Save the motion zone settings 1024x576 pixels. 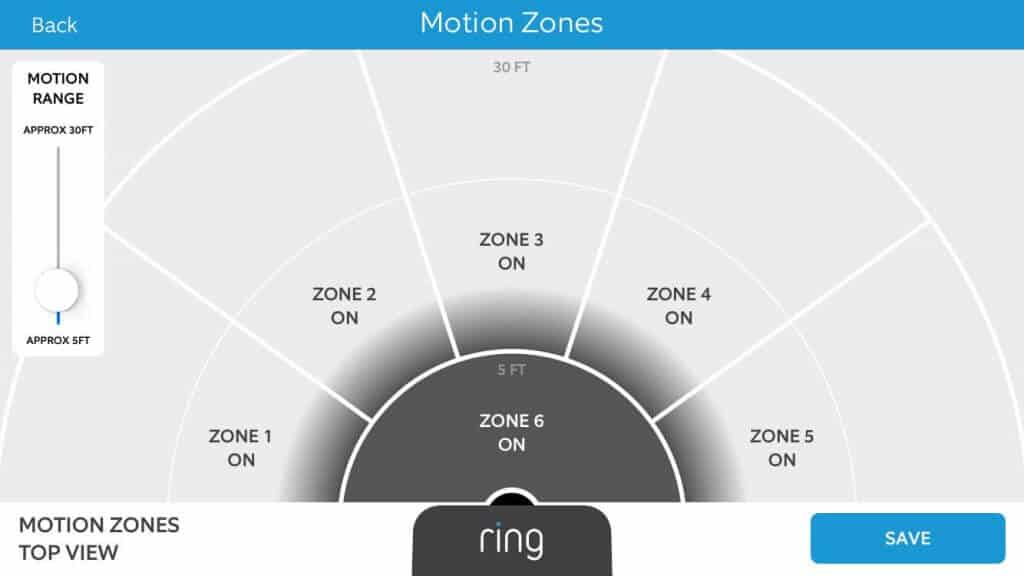(x=907, y=538)
